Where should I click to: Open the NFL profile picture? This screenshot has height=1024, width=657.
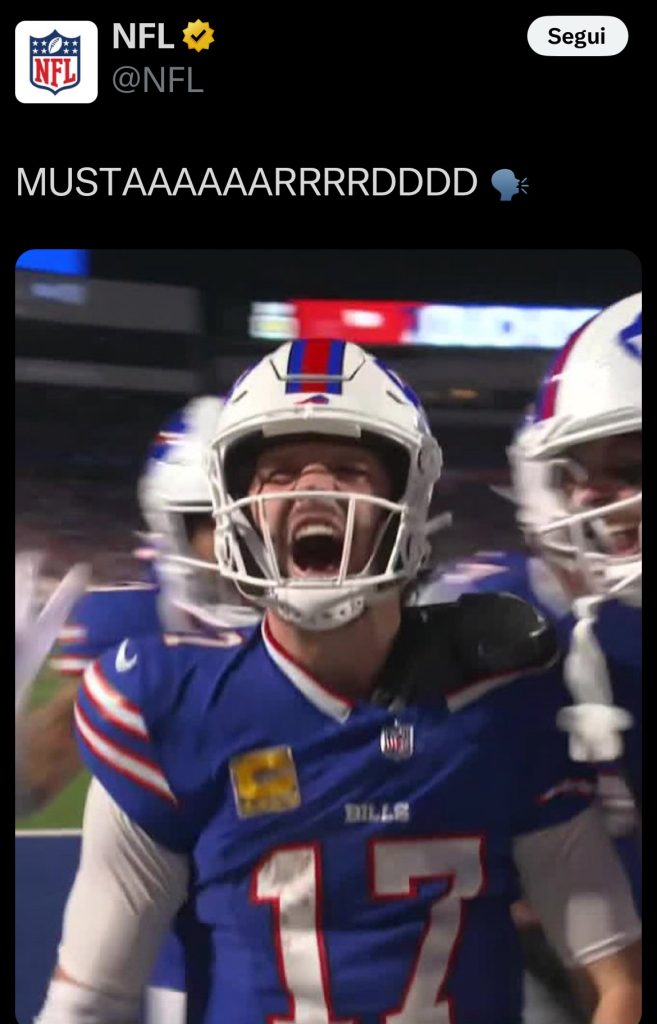[x=56, y=62]
